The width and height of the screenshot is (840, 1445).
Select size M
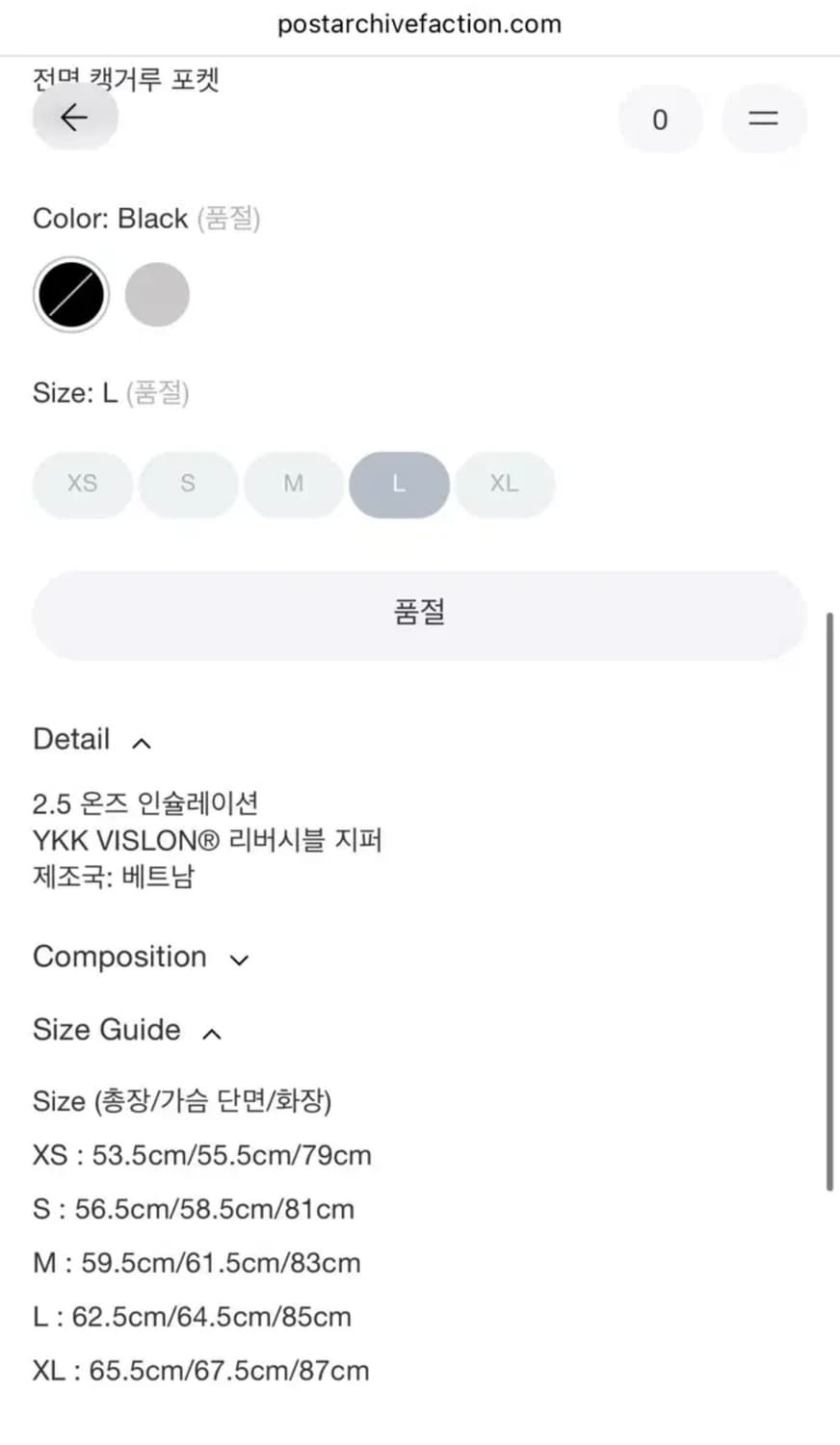pos(294,485)
